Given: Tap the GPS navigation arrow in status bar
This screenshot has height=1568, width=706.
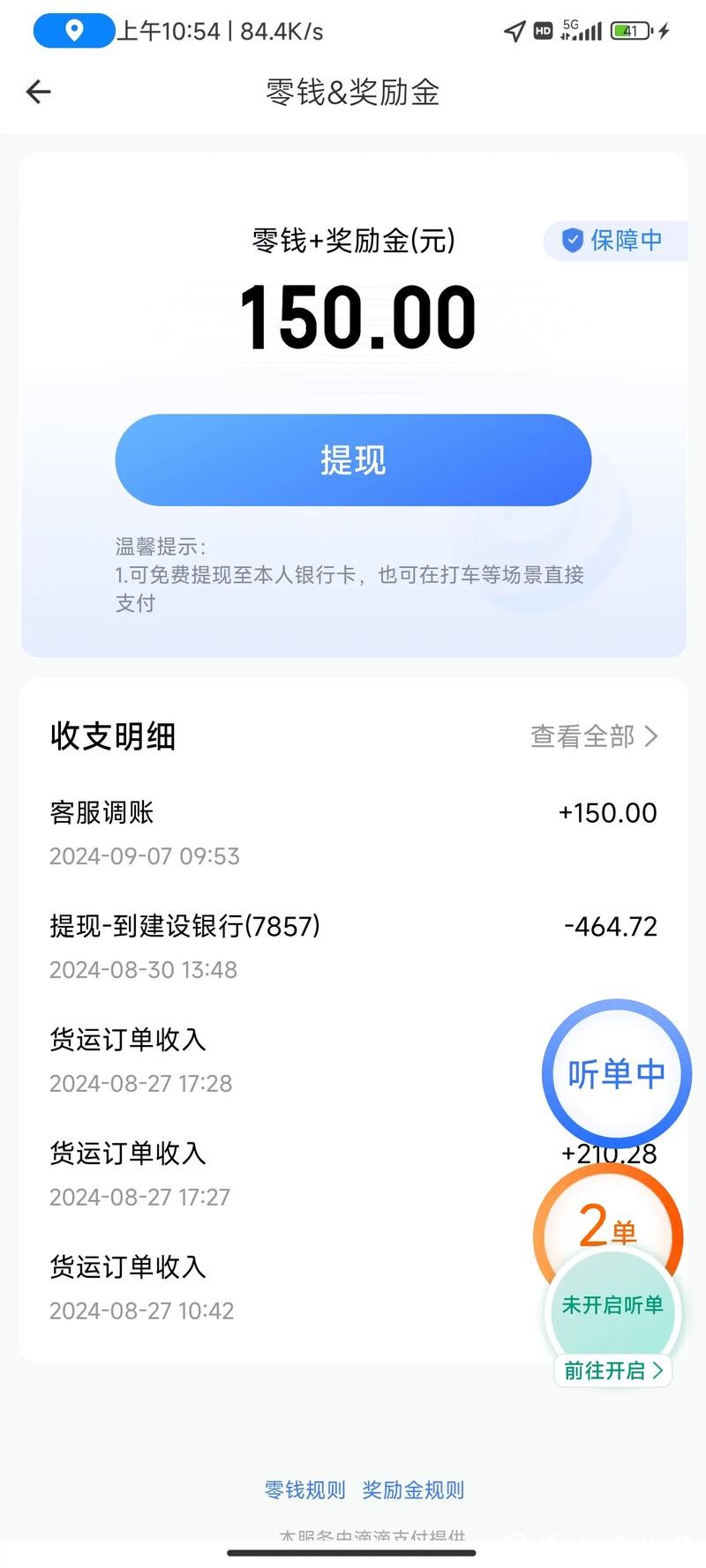Looking at the screenshot, I should coord(514,29).
